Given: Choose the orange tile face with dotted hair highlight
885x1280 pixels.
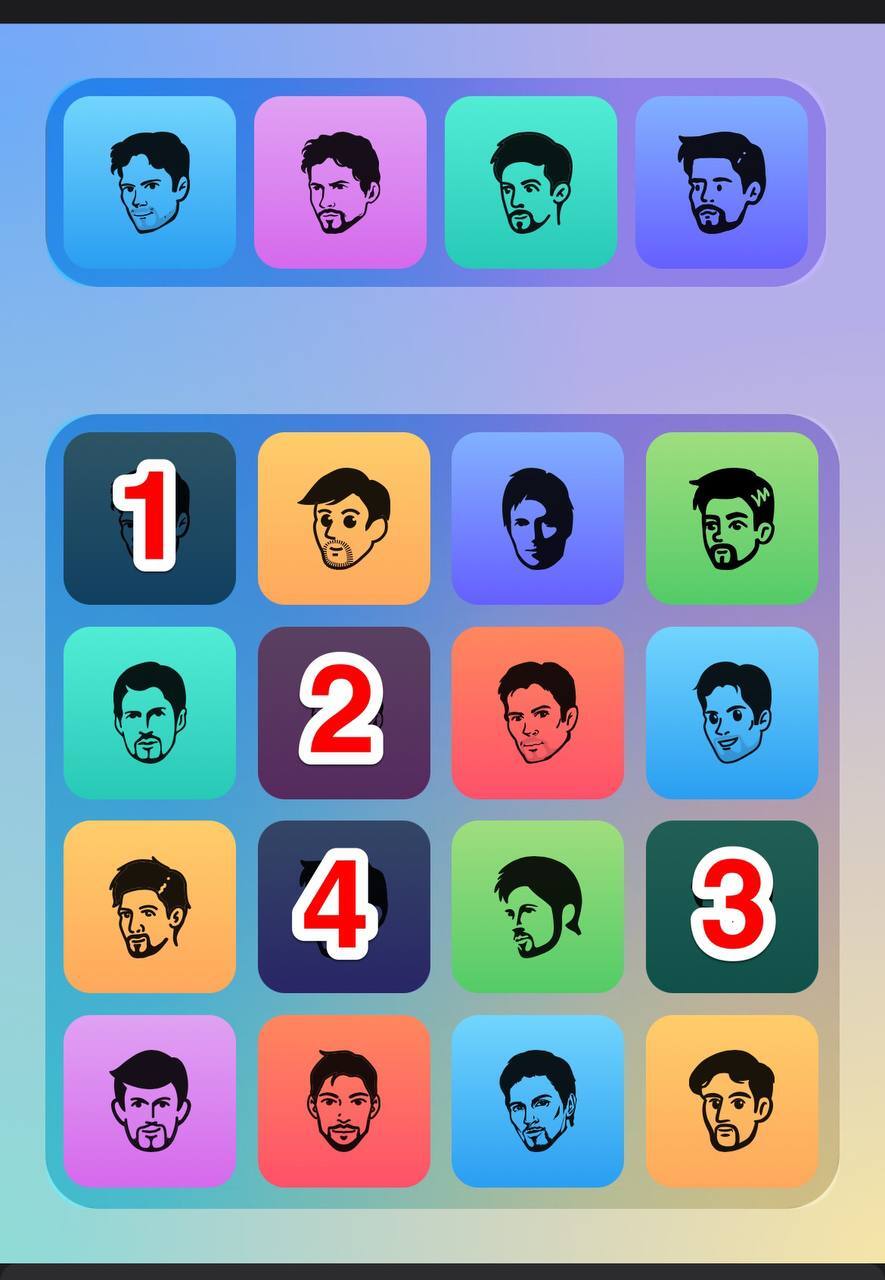Looking at the screenshot, I should point(150,906).
